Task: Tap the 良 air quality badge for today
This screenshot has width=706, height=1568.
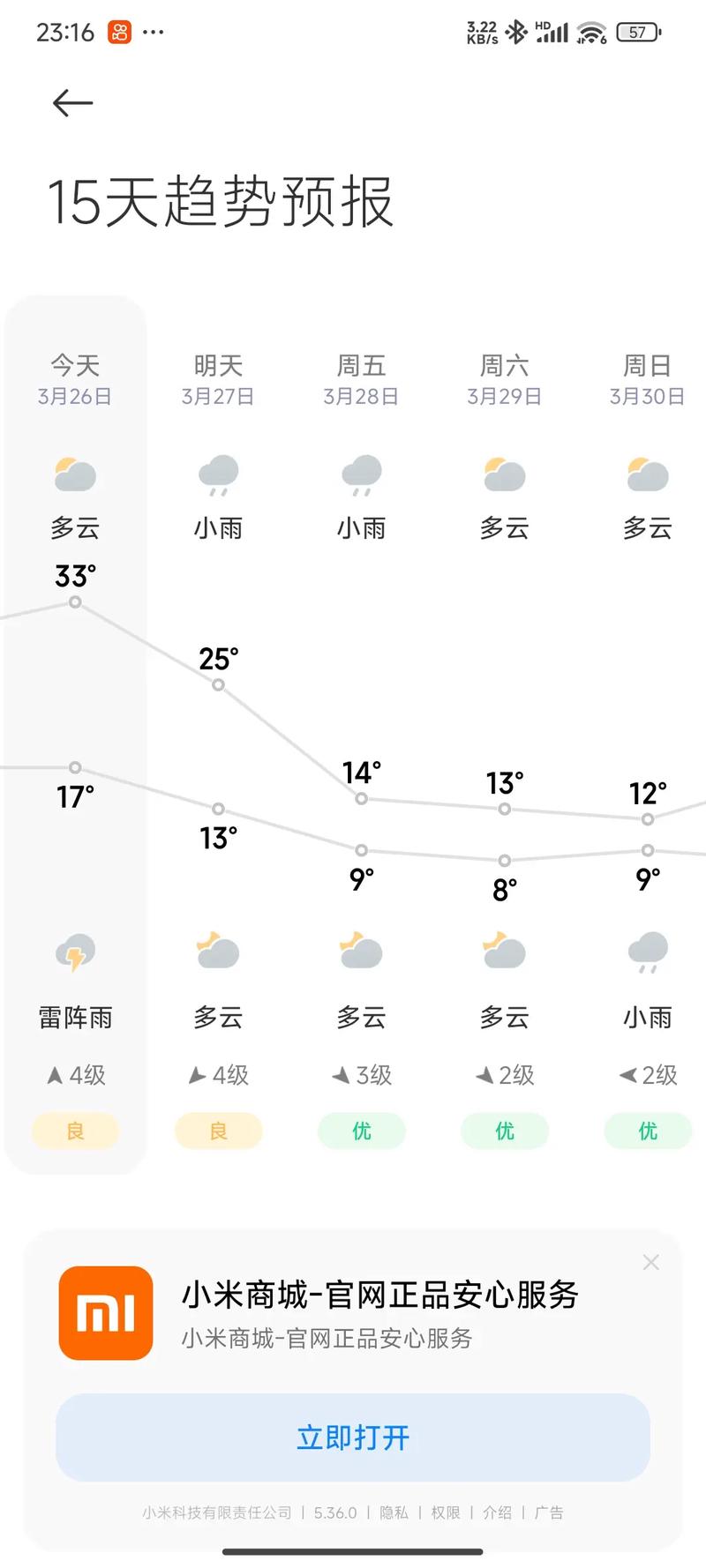Action: 75,1131
